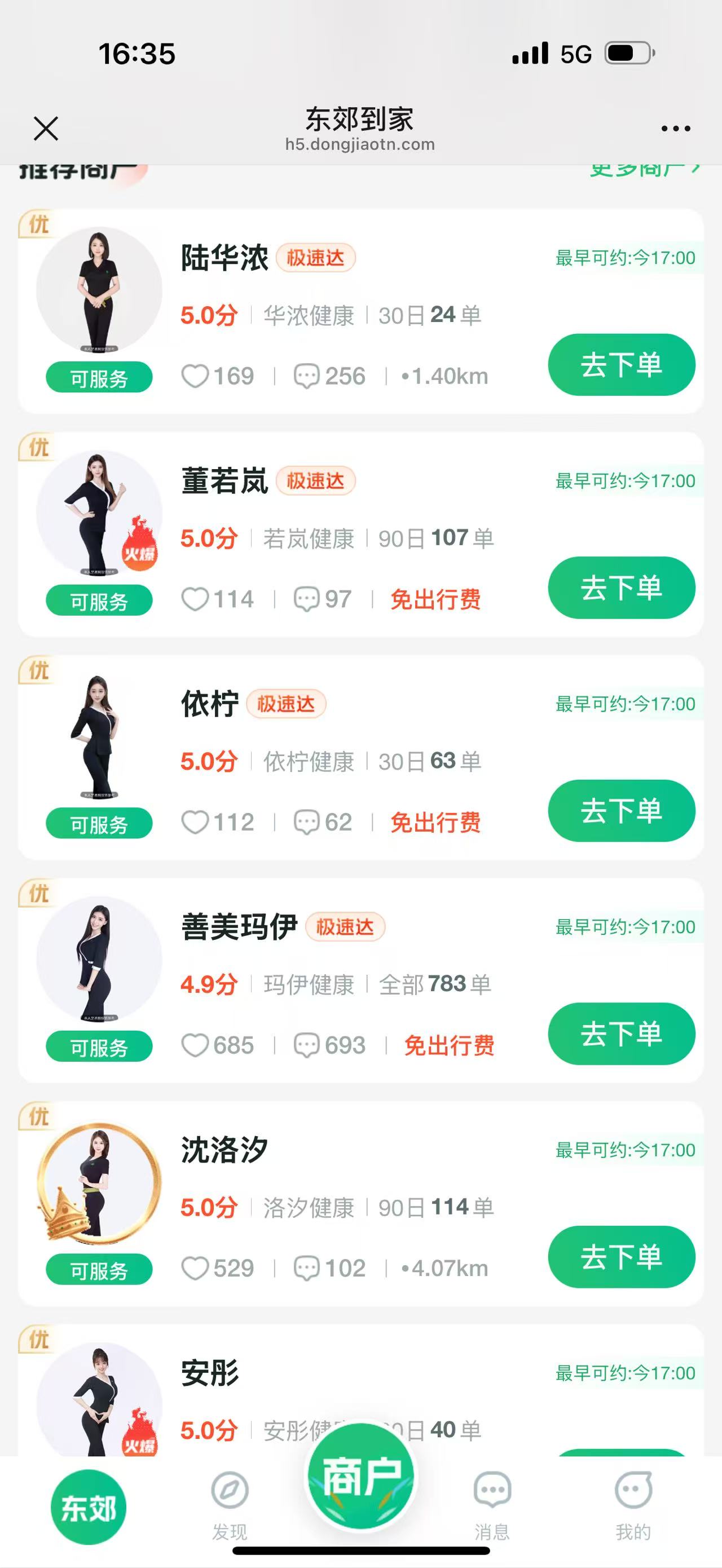
Task: View details for 善美玛伊
Action: tap(239, 927)
